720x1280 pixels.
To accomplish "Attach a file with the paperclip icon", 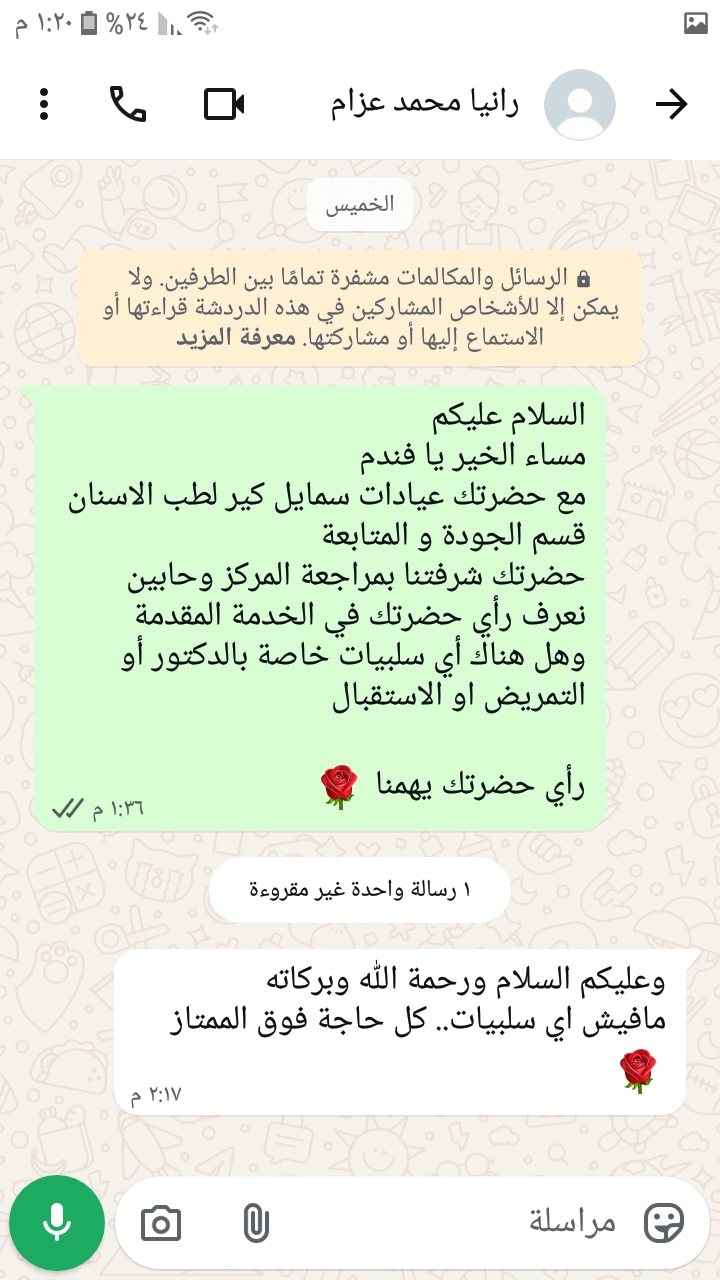I will 256,1222.
